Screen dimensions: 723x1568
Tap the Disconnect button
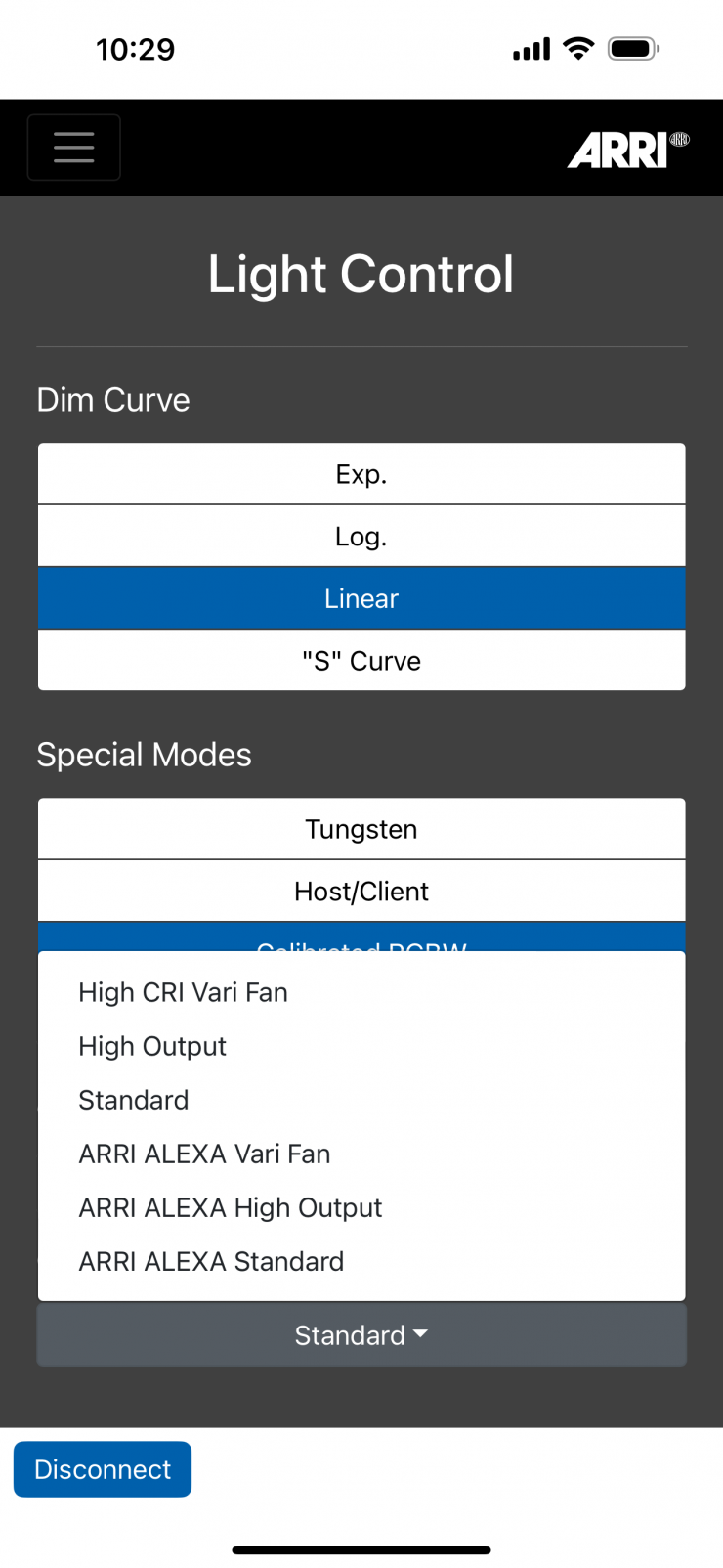pyautogui.click(x=103, y=1469)
